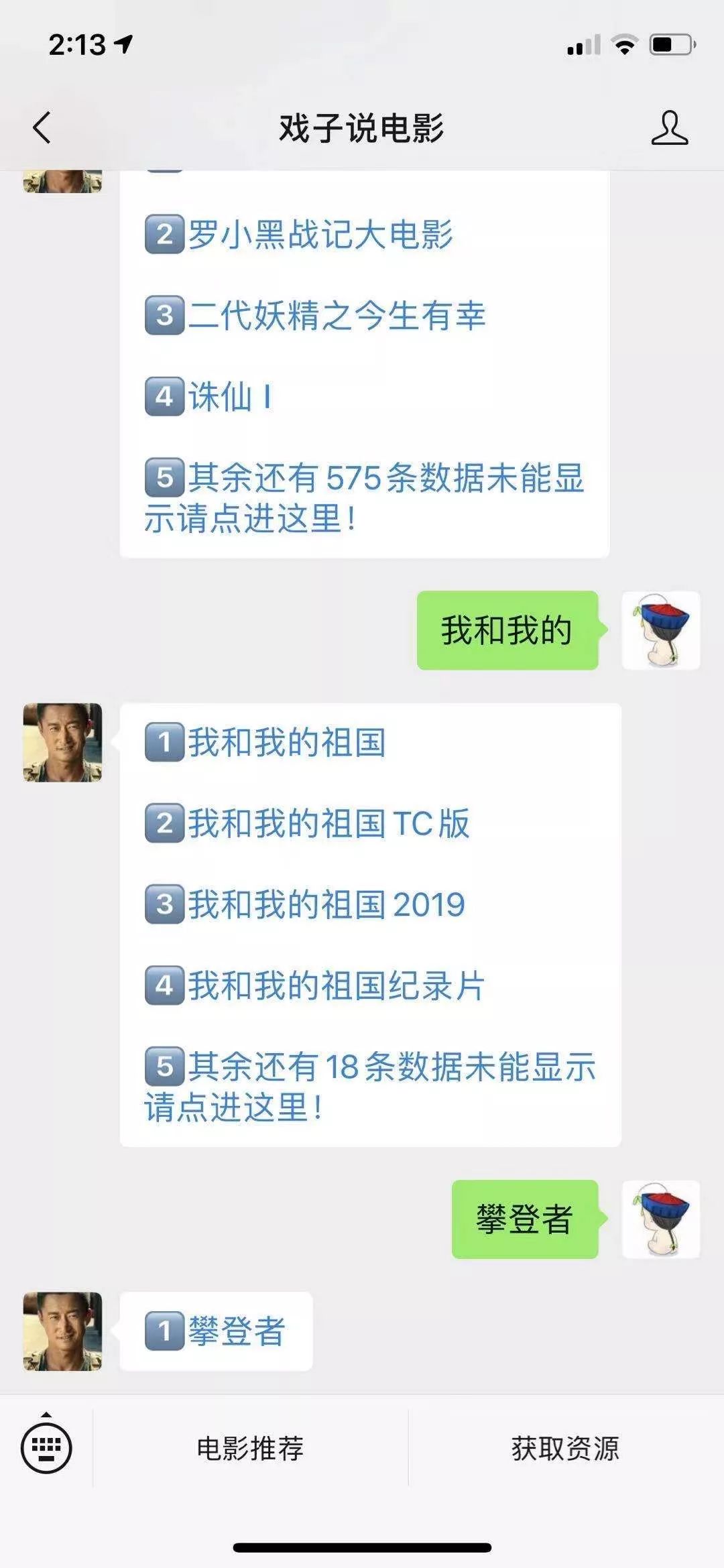Viewport: 724px width, 1568px height.
Task: Open link 二代妖精之今生有幸
Action: point(337,316)
